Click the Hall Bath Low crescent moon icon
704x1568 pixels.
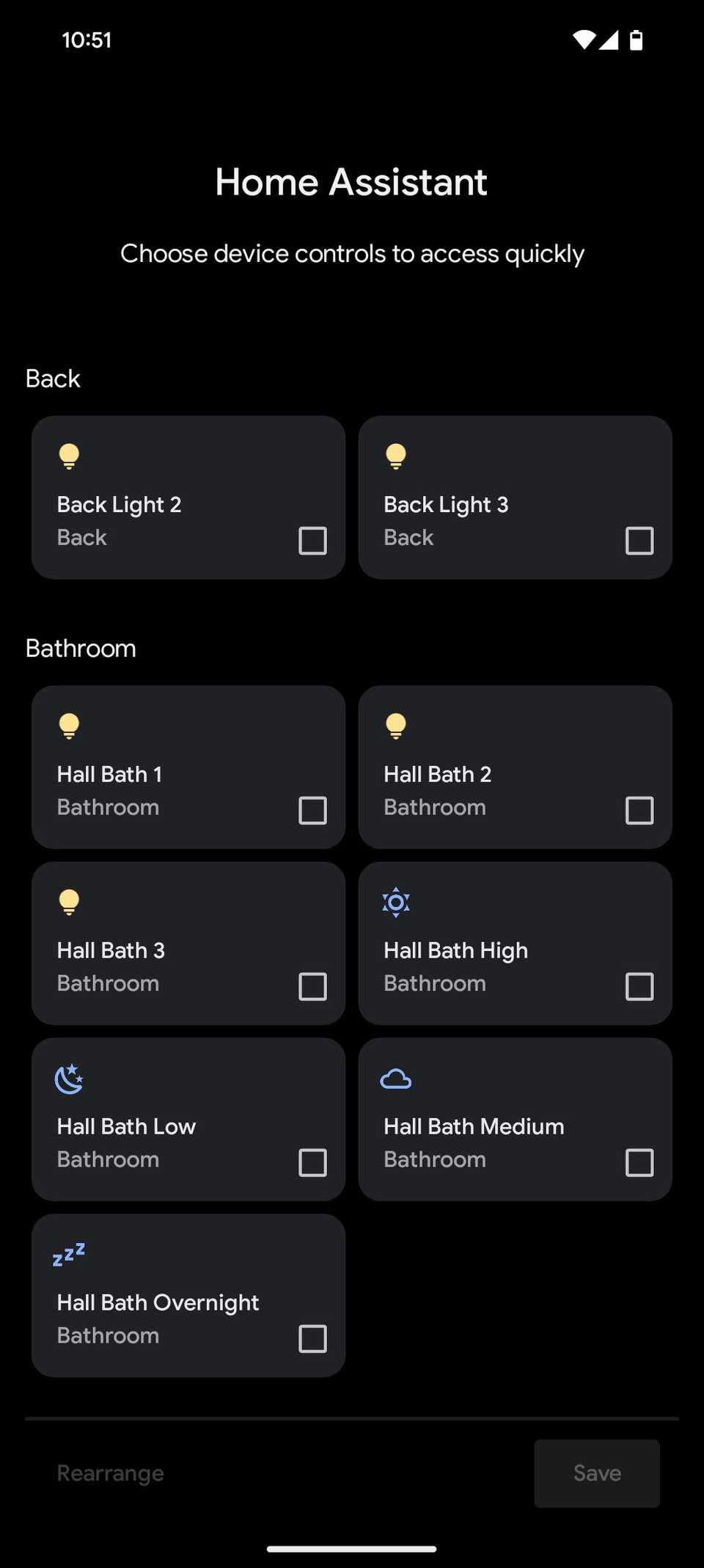[x=68, y=1079]
